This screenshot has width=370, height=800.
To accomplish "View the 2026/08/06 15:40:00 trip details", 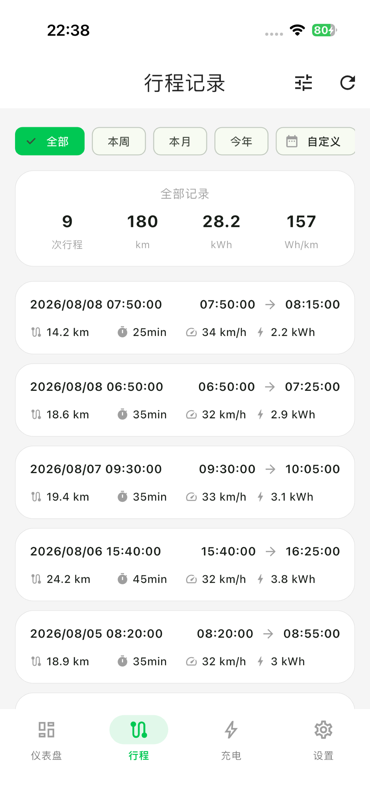I will click(x=185, y=565).
